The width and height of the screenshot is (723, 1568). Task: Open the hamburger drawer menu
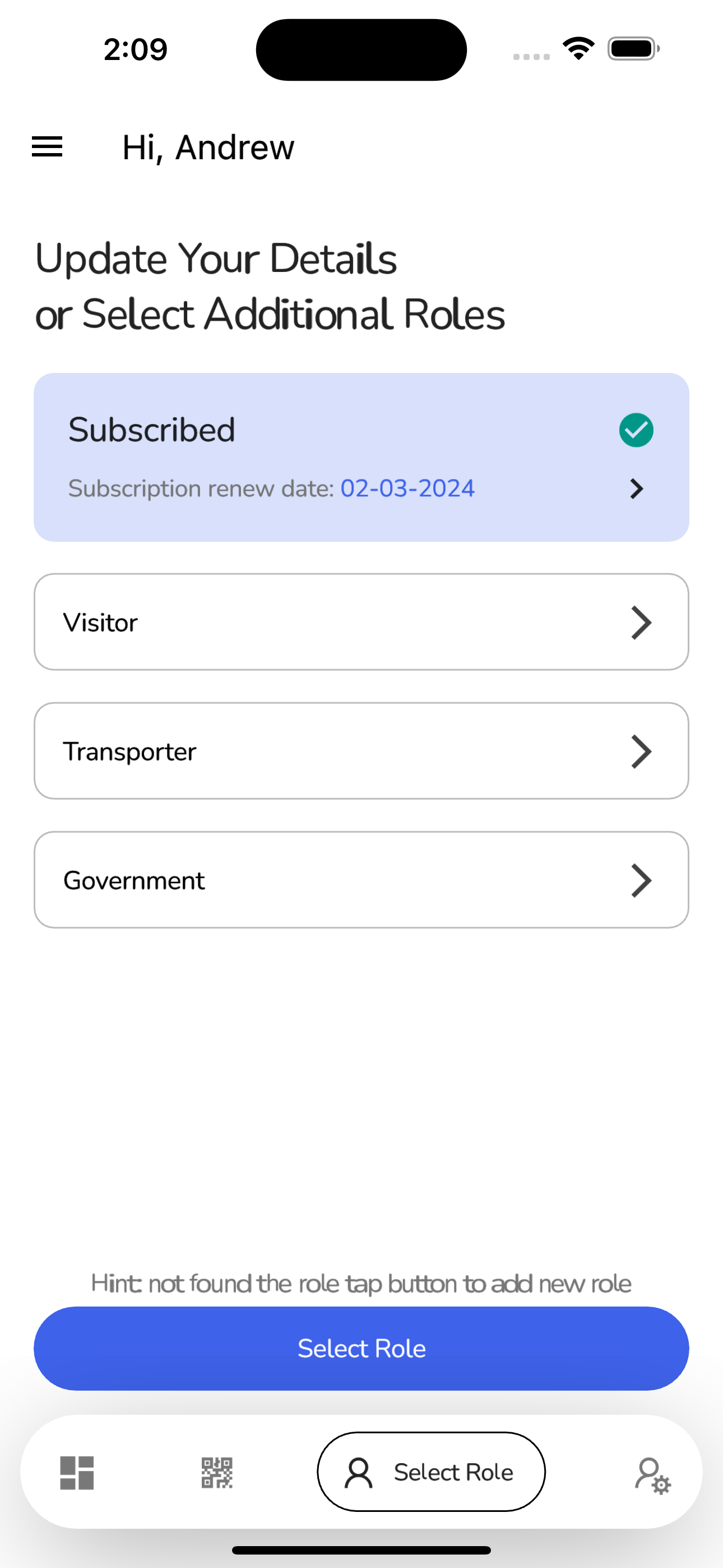point(47,147)
